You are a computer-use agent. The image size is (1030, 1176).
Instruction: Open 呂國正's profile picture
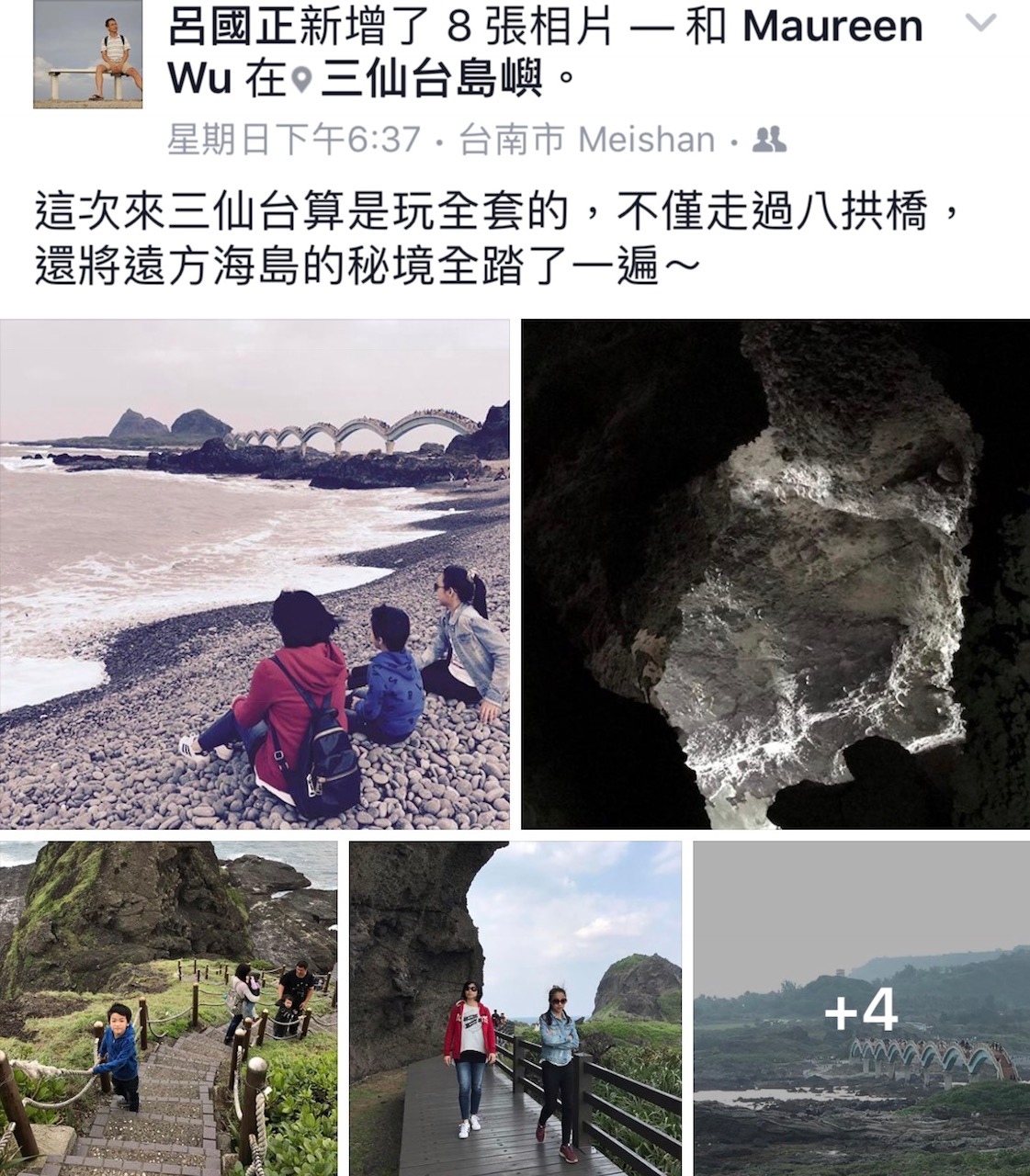pos(88,54)
